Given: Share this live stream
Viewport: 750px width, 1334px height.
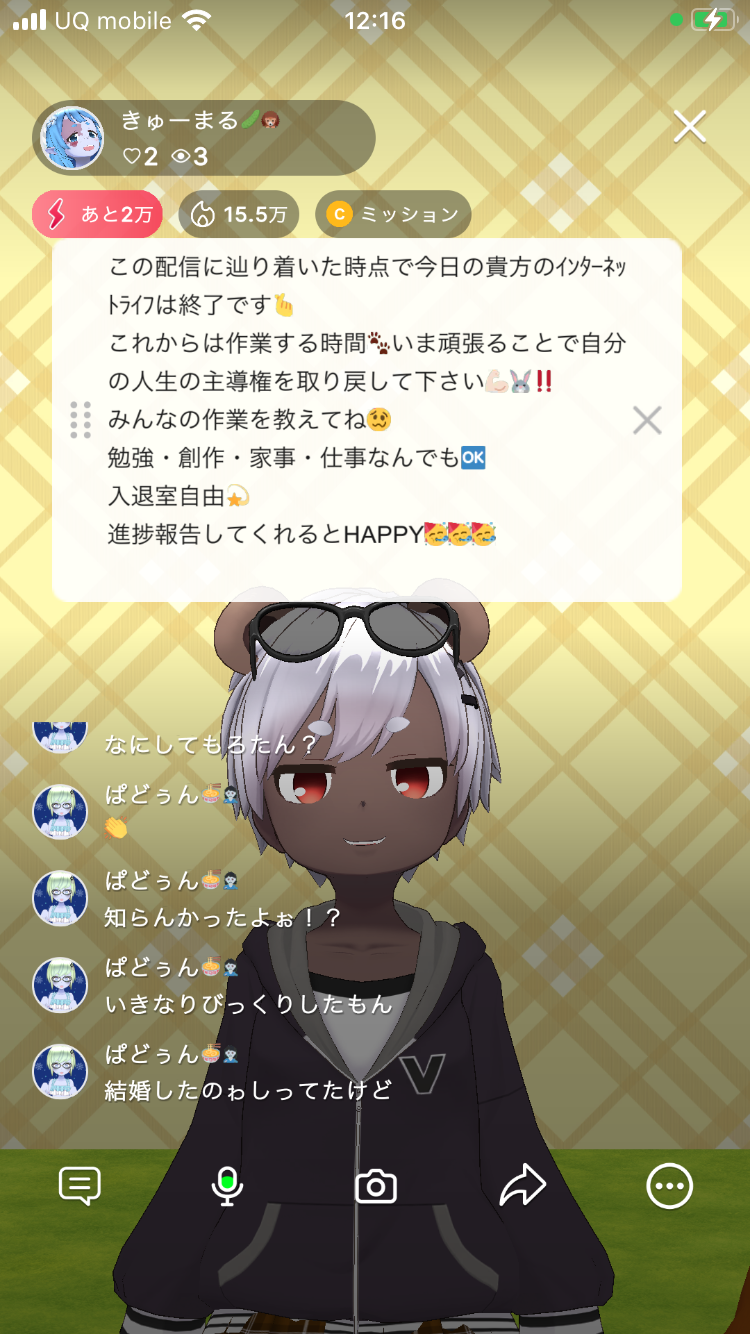Looking at the screenshot, I should [x=522, y=1186].
